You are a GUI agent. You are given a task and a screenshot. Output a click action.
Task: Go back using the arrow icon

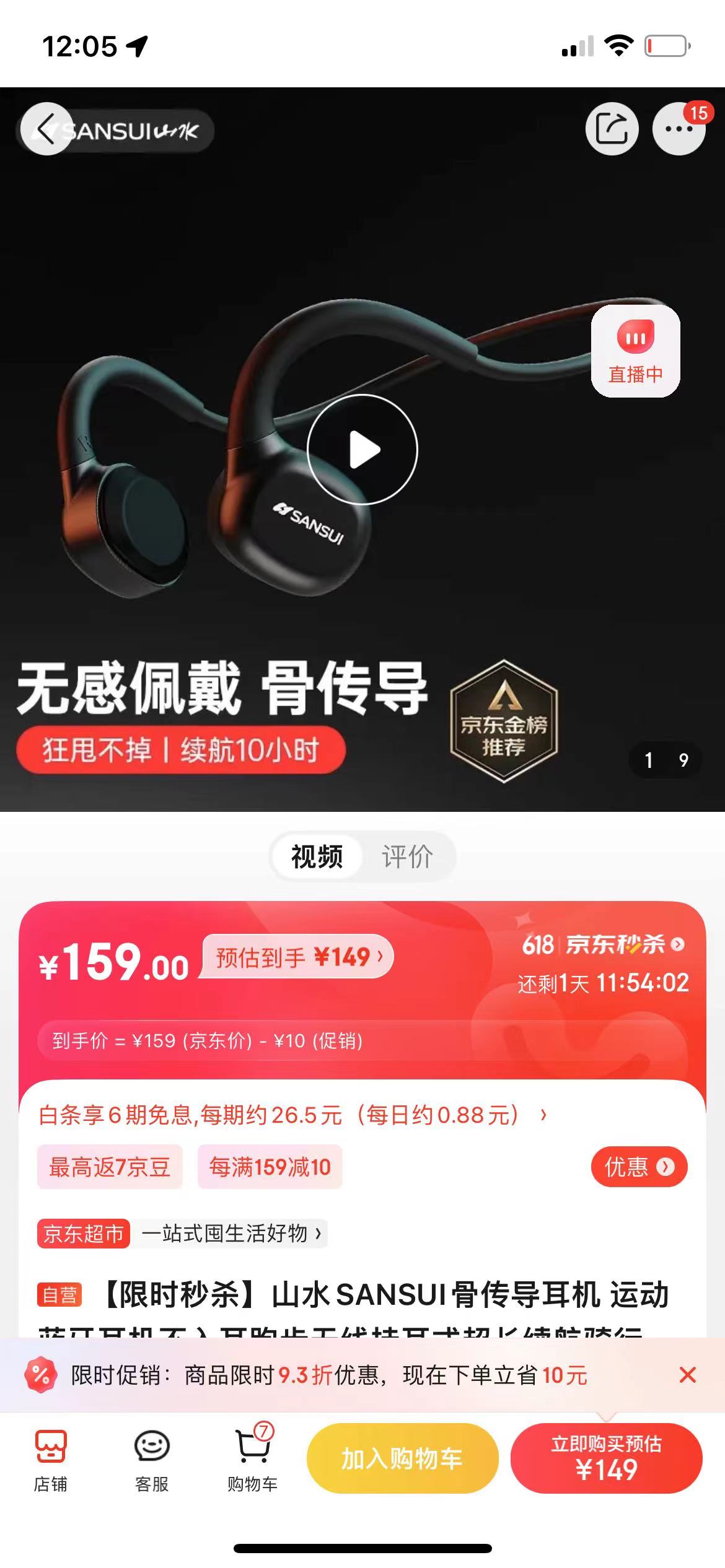pyautogui.click(x=46, y=129)
